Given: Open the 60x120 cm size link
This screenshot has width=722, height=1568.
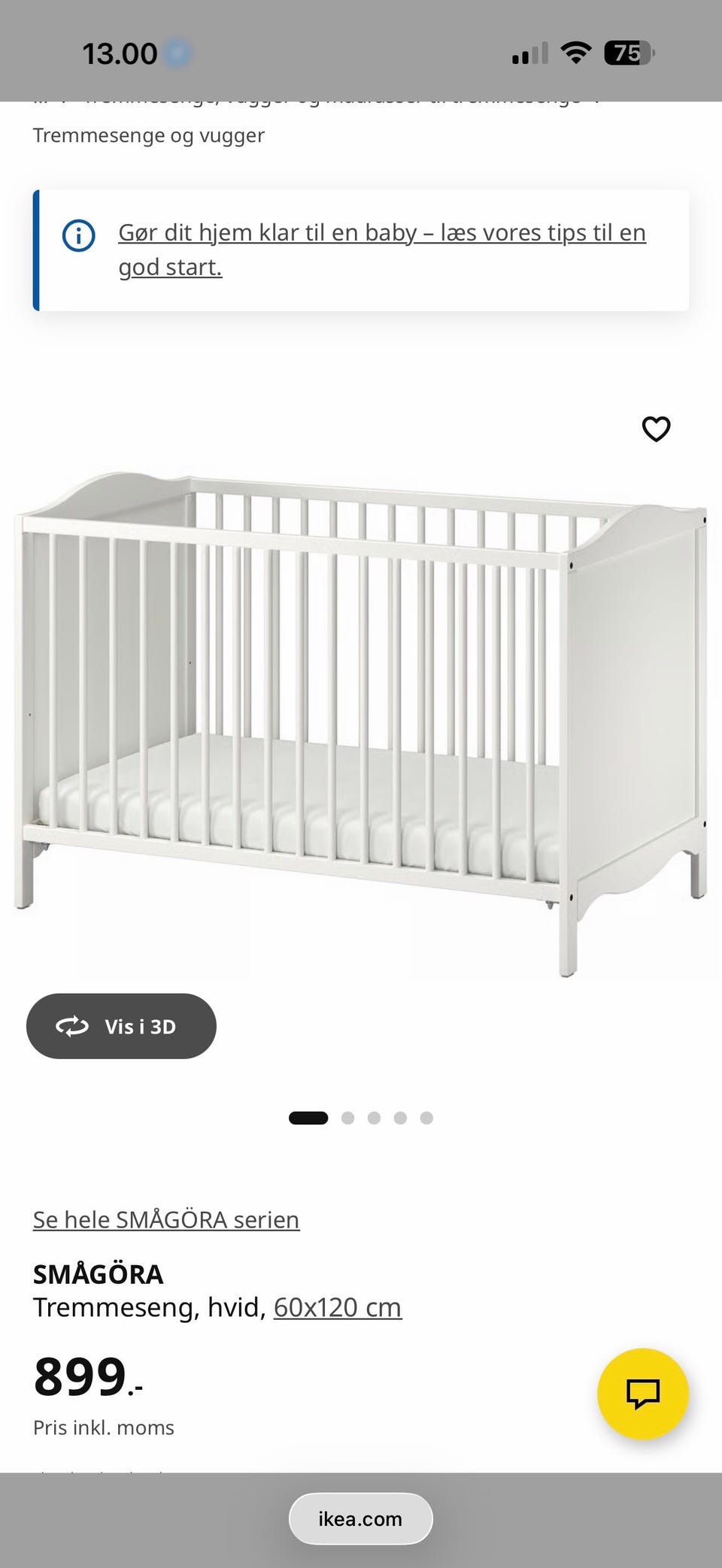Looking at the screenshot, I should (337, 1307).
